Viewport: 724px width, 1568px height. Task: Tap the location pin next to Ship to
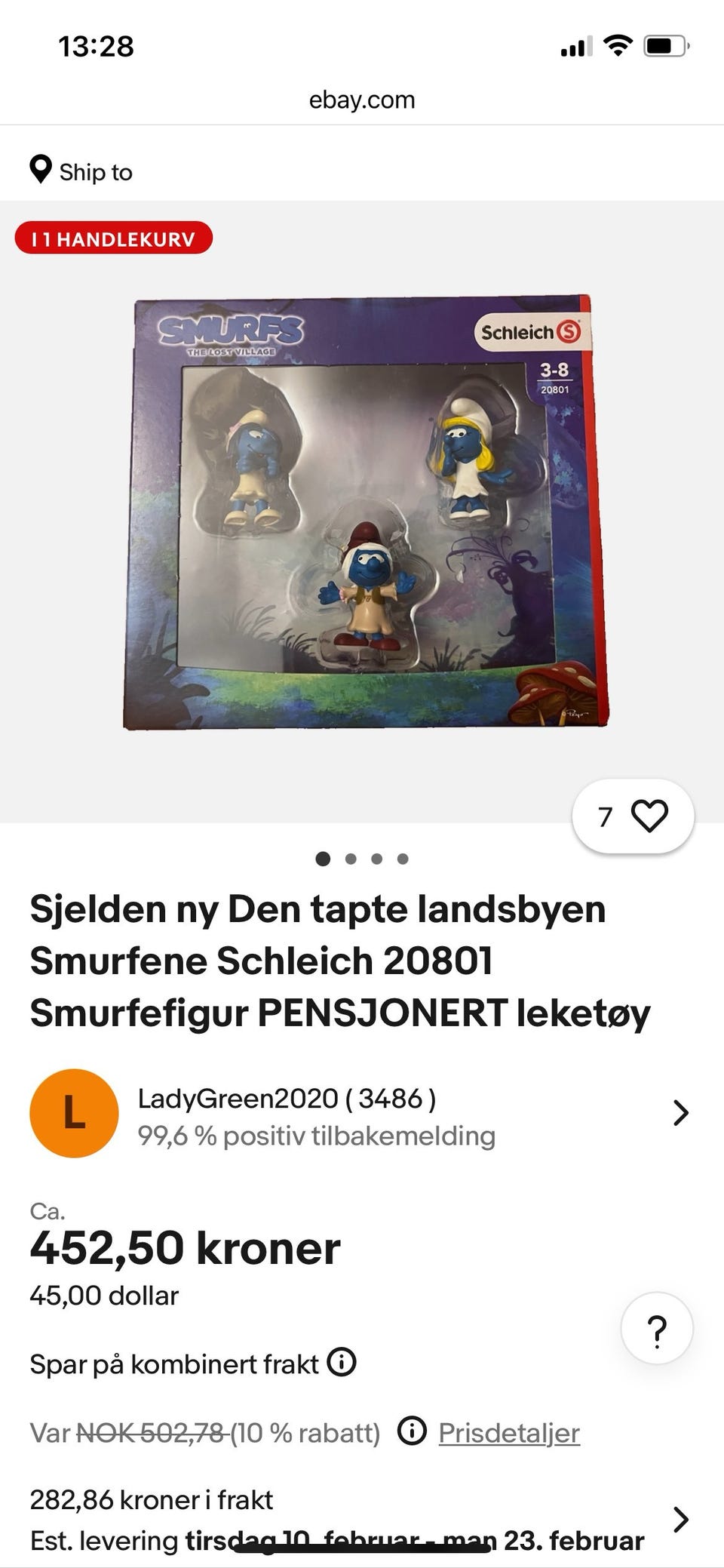[x=40, y=168]
